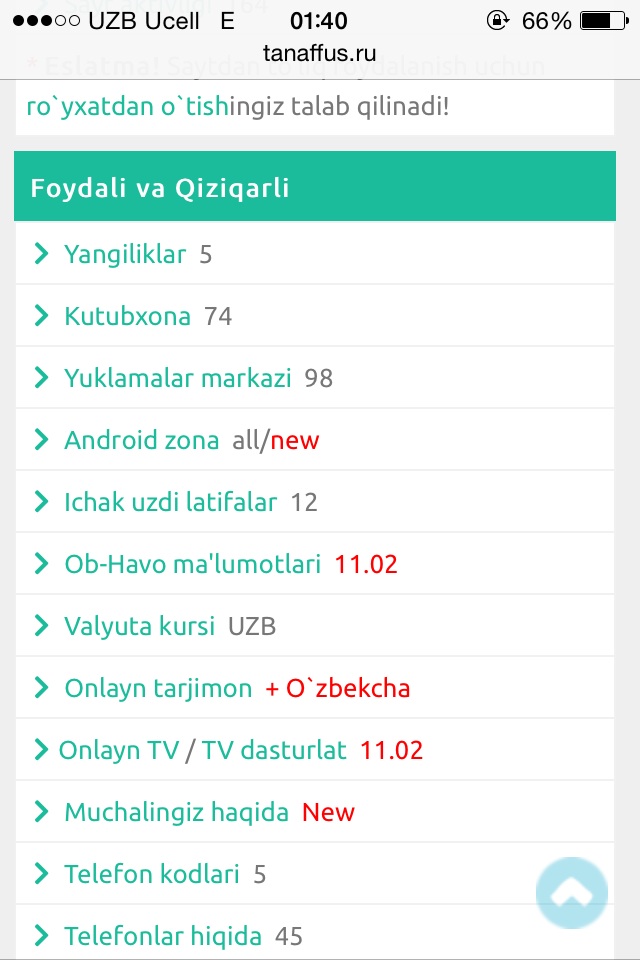
Task: Tap the scroll-to-top arrow button
Action: [x=571, y=890]
